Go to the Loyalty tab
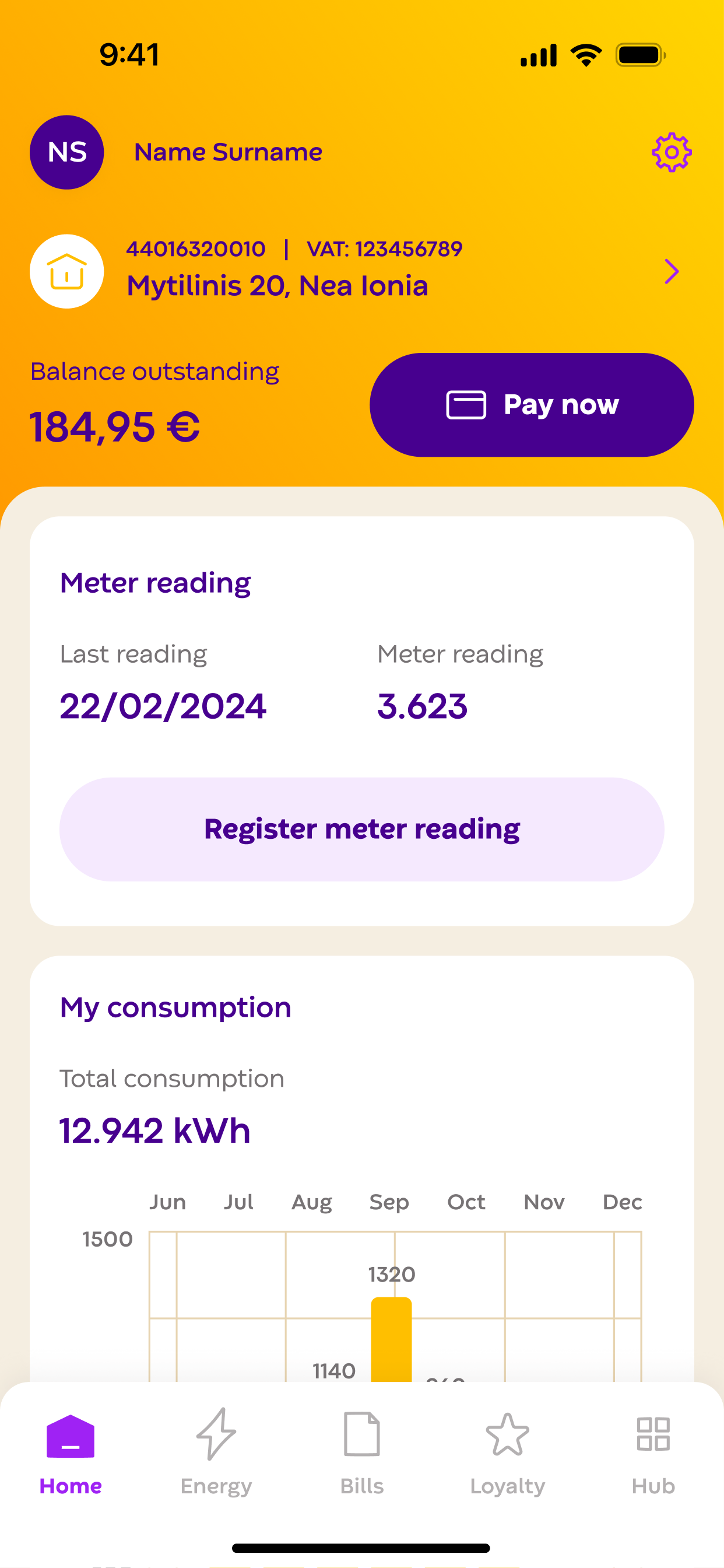The width and height of the screenshot is (724, 1568). (507, 1452)
